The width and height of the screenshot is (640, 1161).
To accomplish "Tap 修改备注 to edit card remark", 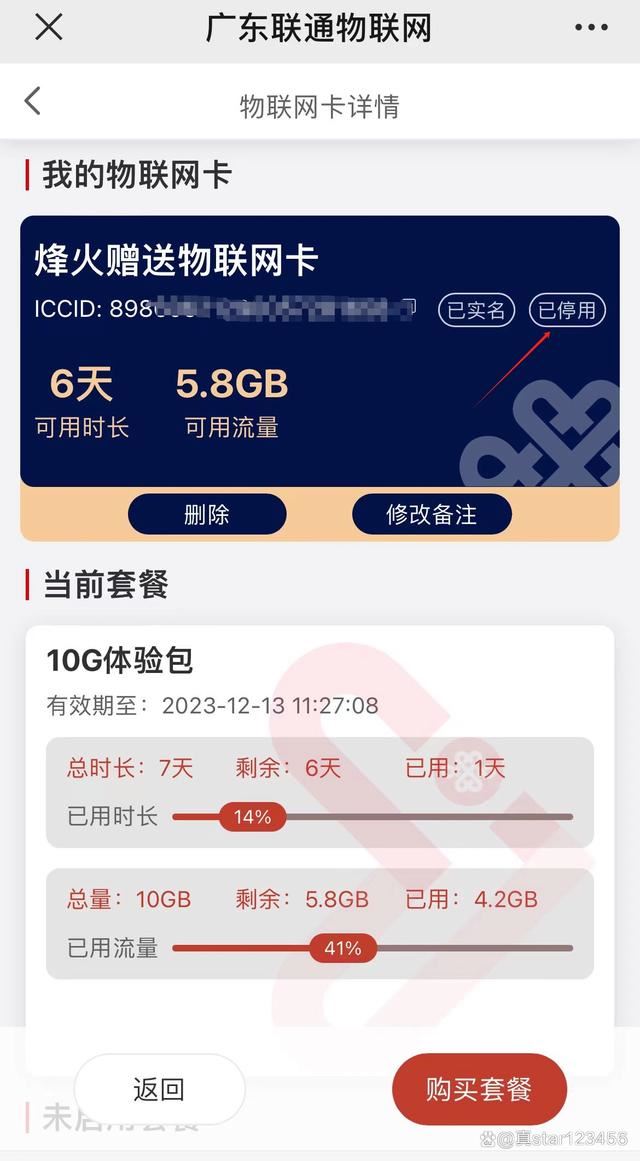I will pyautogui.click(x=431, y=514).
